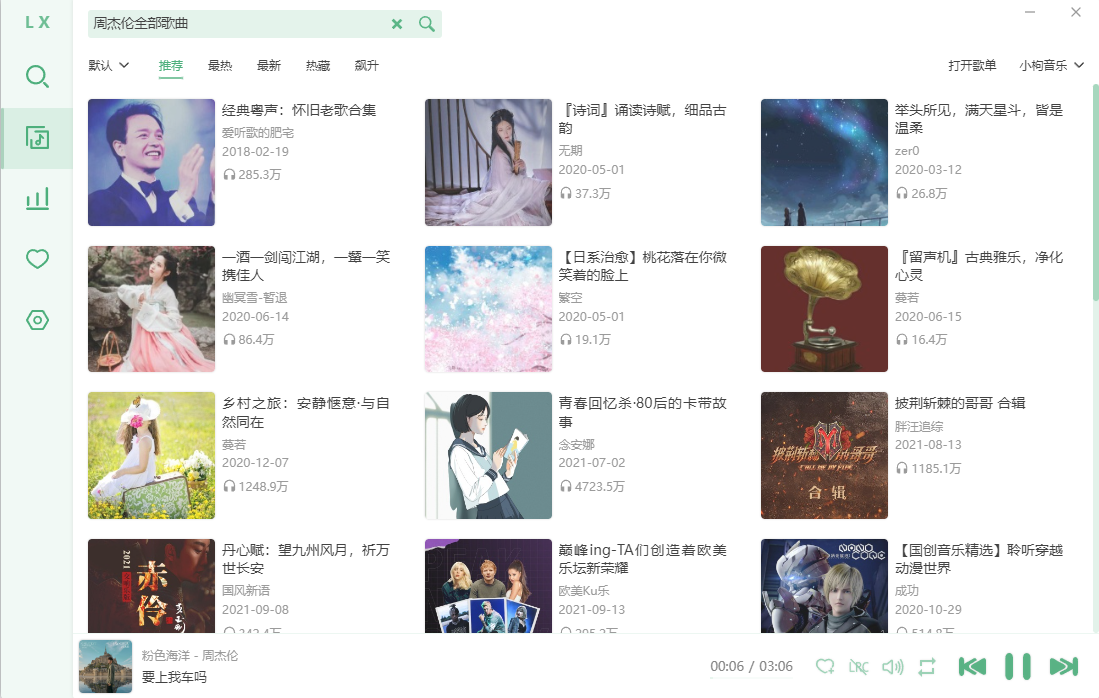Go back to previous track
The image size is (1099, 698).
973,666
